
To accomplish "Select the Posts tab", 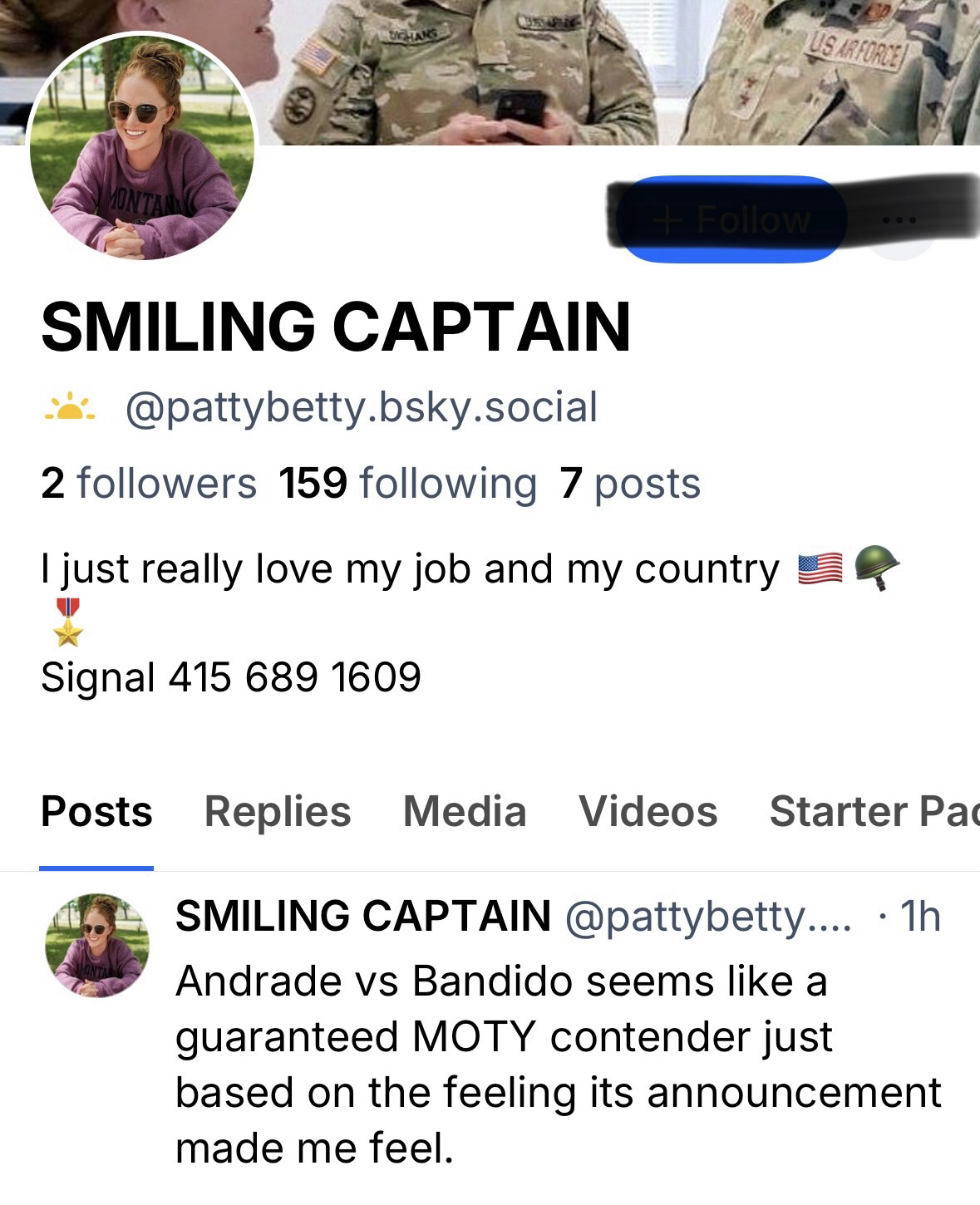I will coord(96,812).
